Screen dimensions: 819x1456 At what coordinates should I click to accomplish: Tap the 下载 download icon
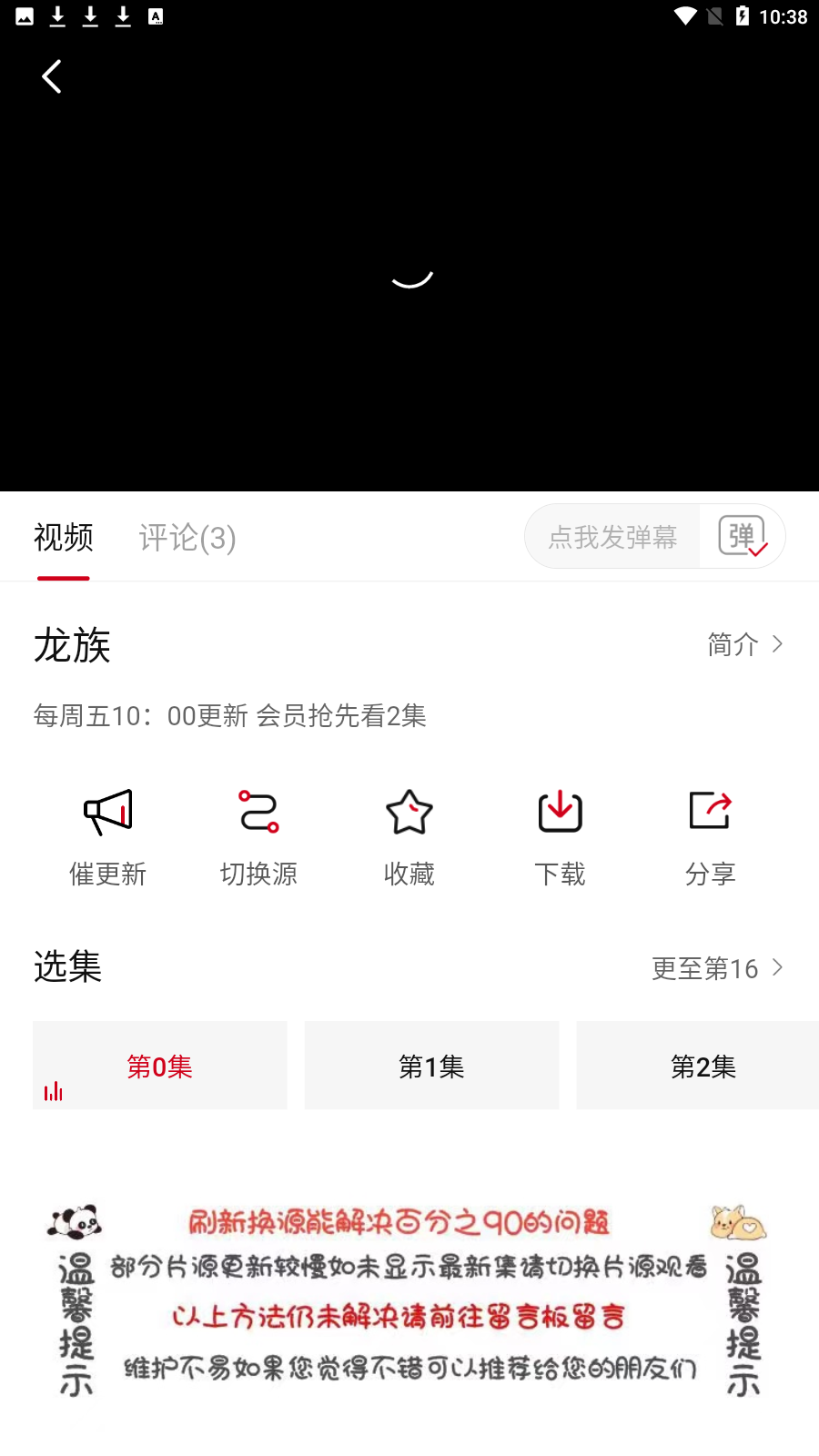click(x=560, y=811)
